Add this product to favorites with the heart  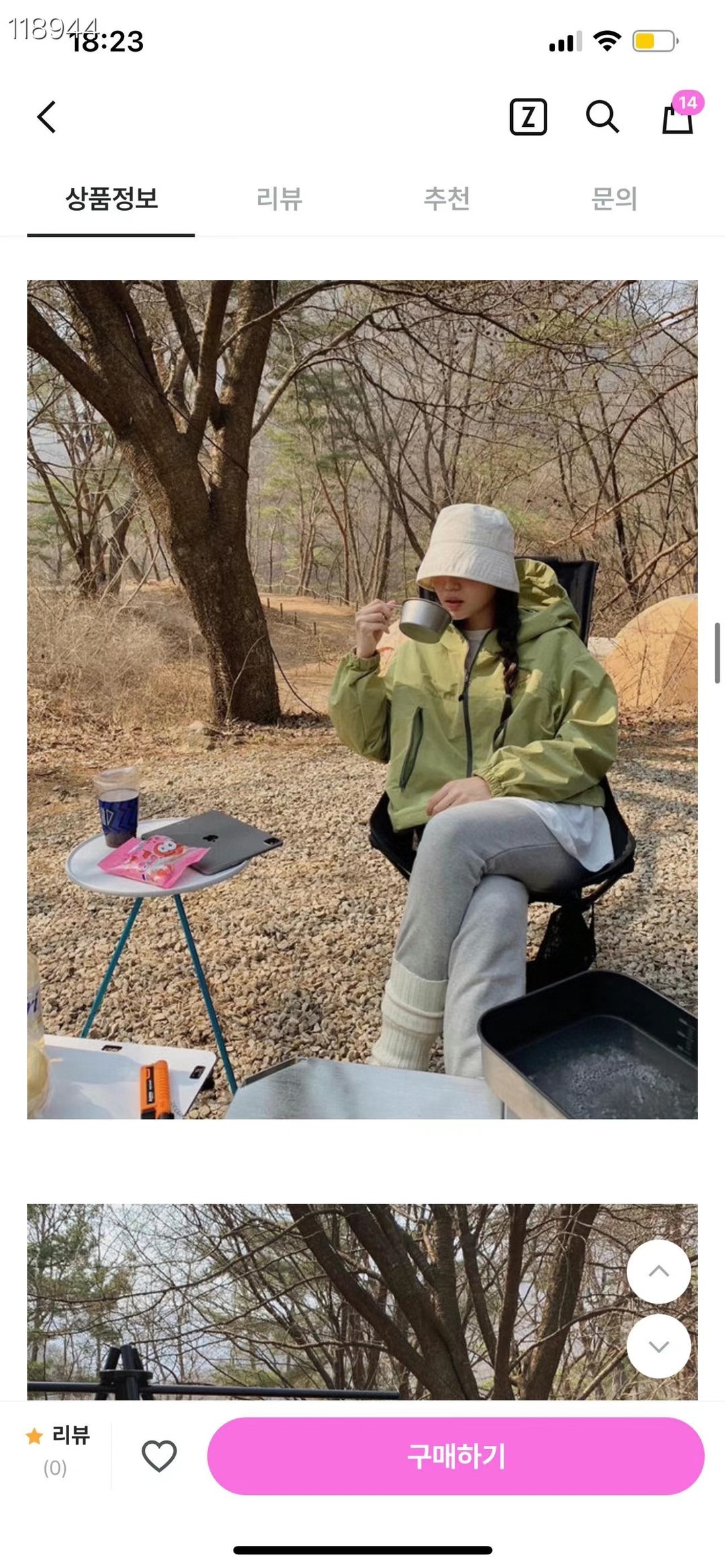click(x=159, y=1455)
